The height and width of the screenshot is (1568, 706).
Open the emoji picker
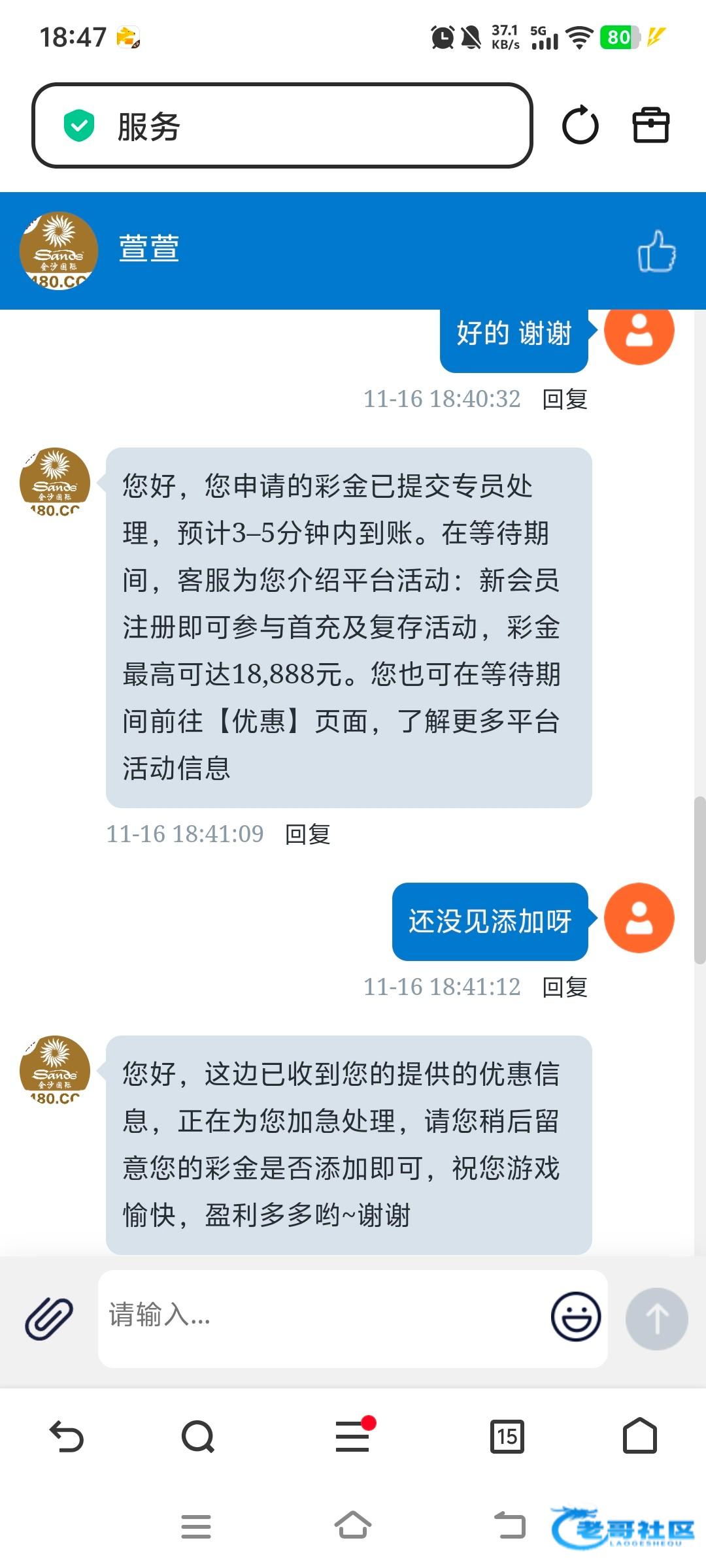[575, 1317]
